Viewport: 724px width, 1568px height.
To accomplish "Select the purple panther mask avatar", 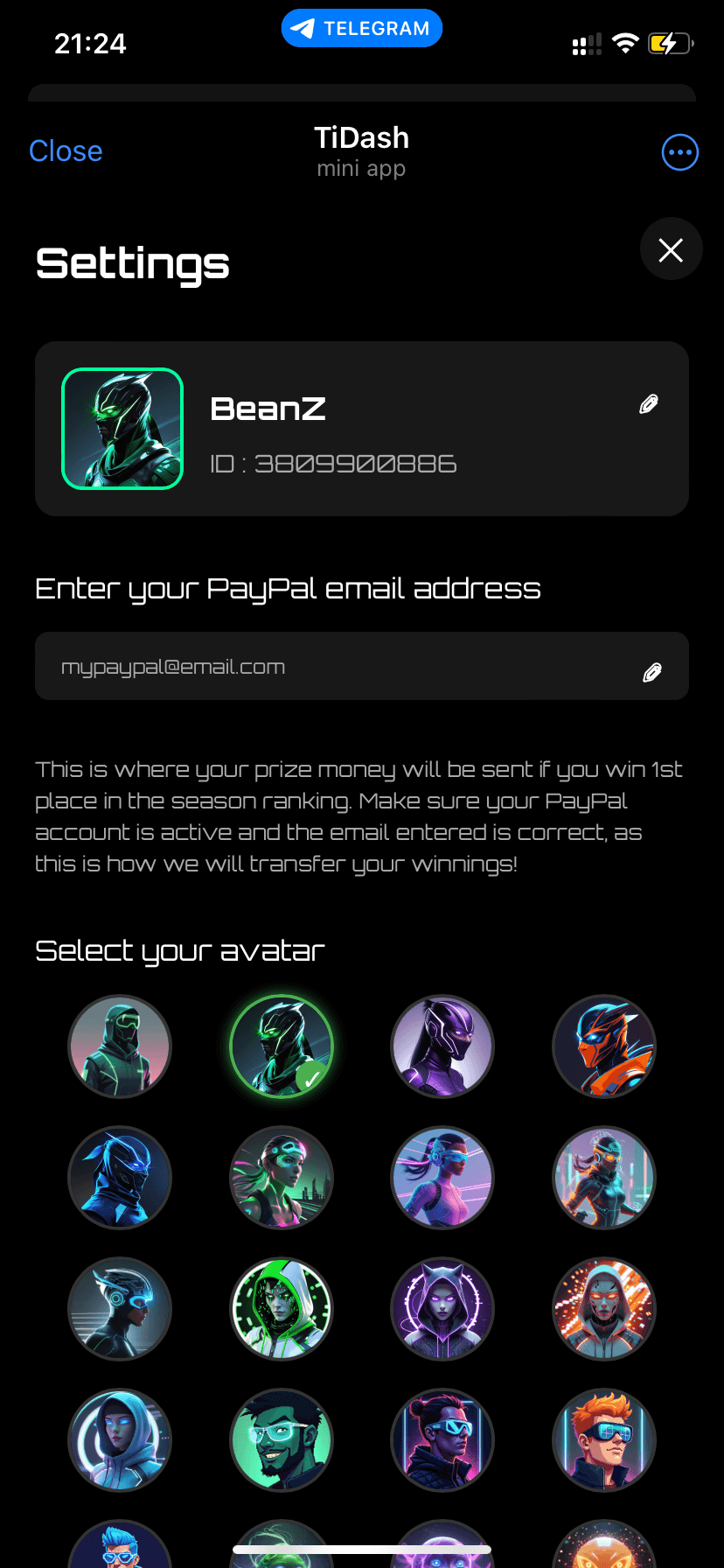I will pos(442,1046).
